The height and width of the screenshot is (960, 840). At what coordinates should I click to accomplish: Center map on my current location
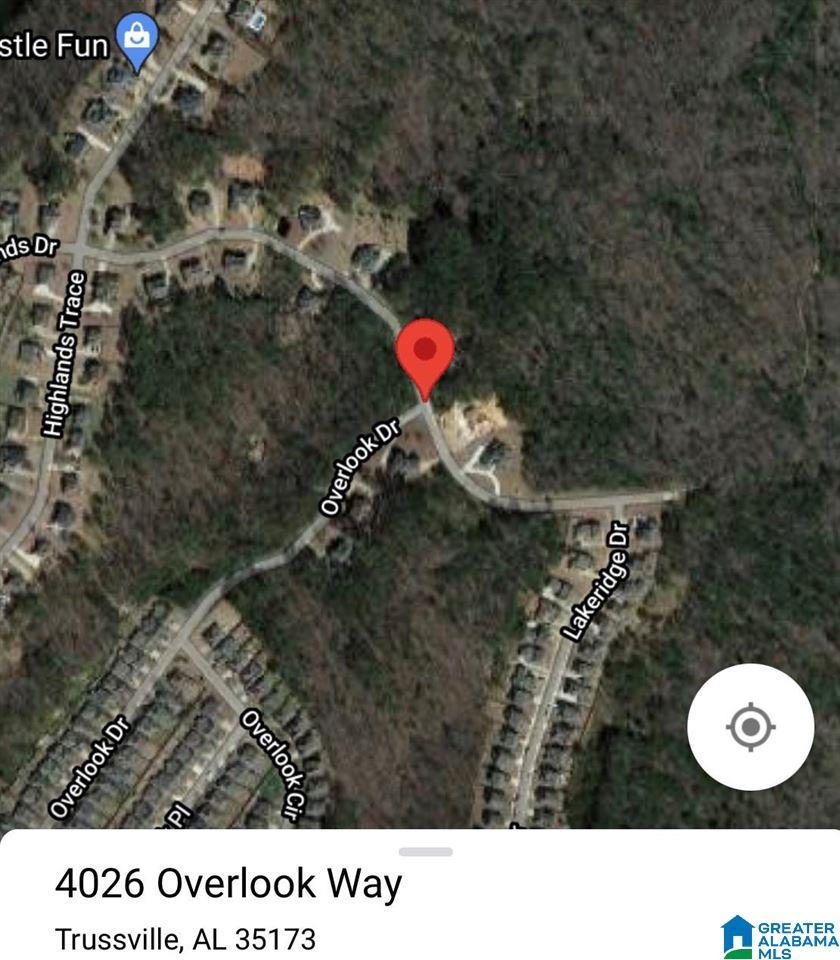(x=750, y=726)
